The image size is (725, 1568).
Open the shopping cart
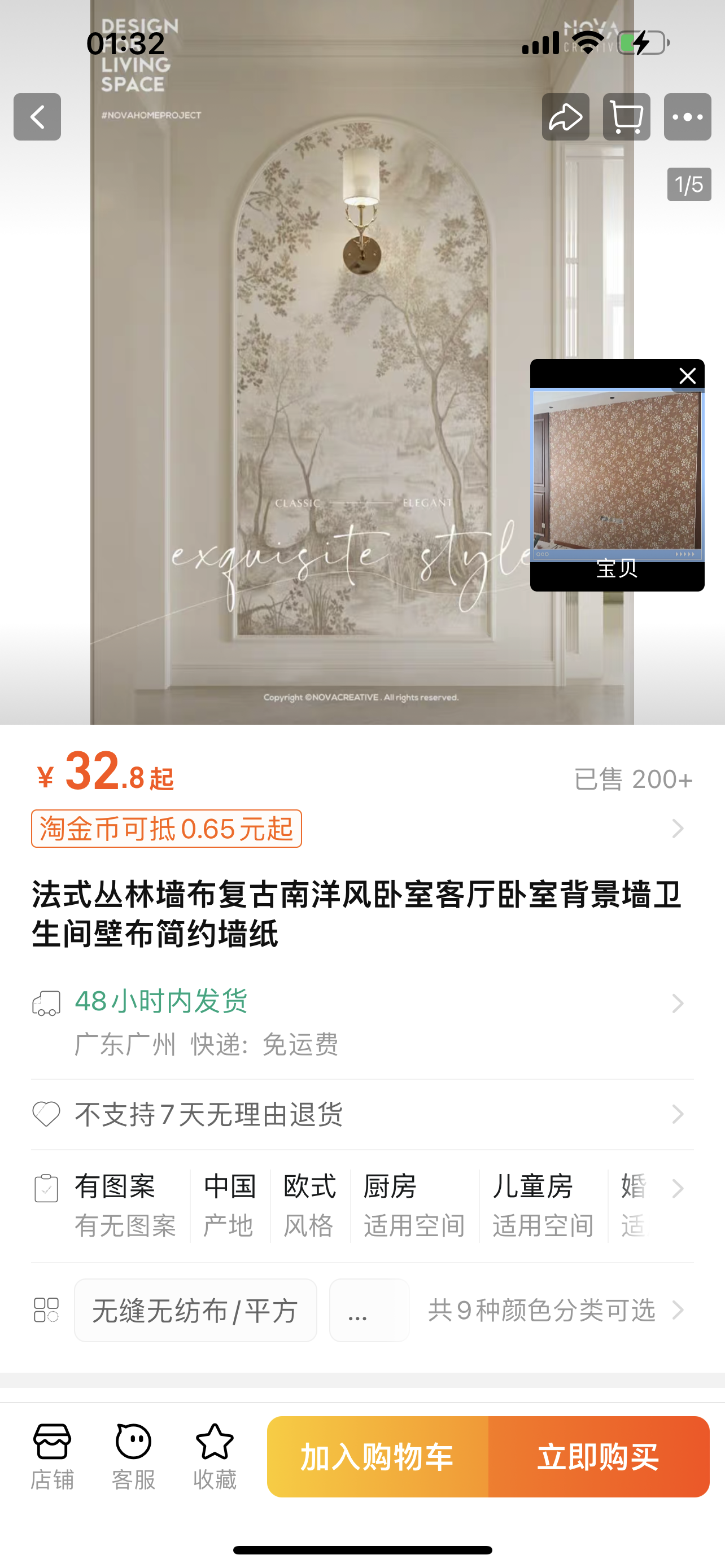[x=626, y=117]
